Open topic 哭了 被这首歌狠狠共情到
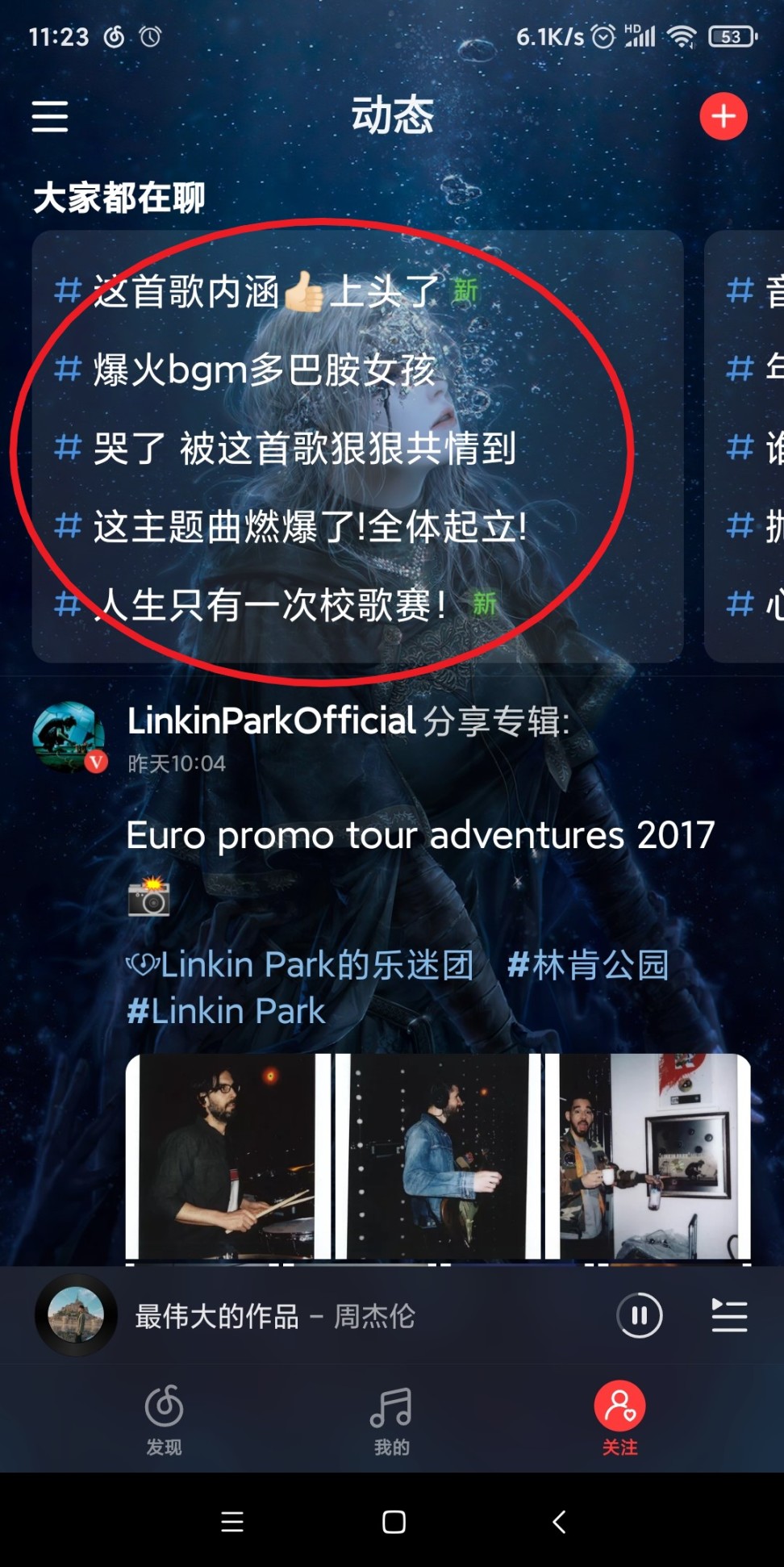Screen dimensions: 784x1567 coord(304,449)
